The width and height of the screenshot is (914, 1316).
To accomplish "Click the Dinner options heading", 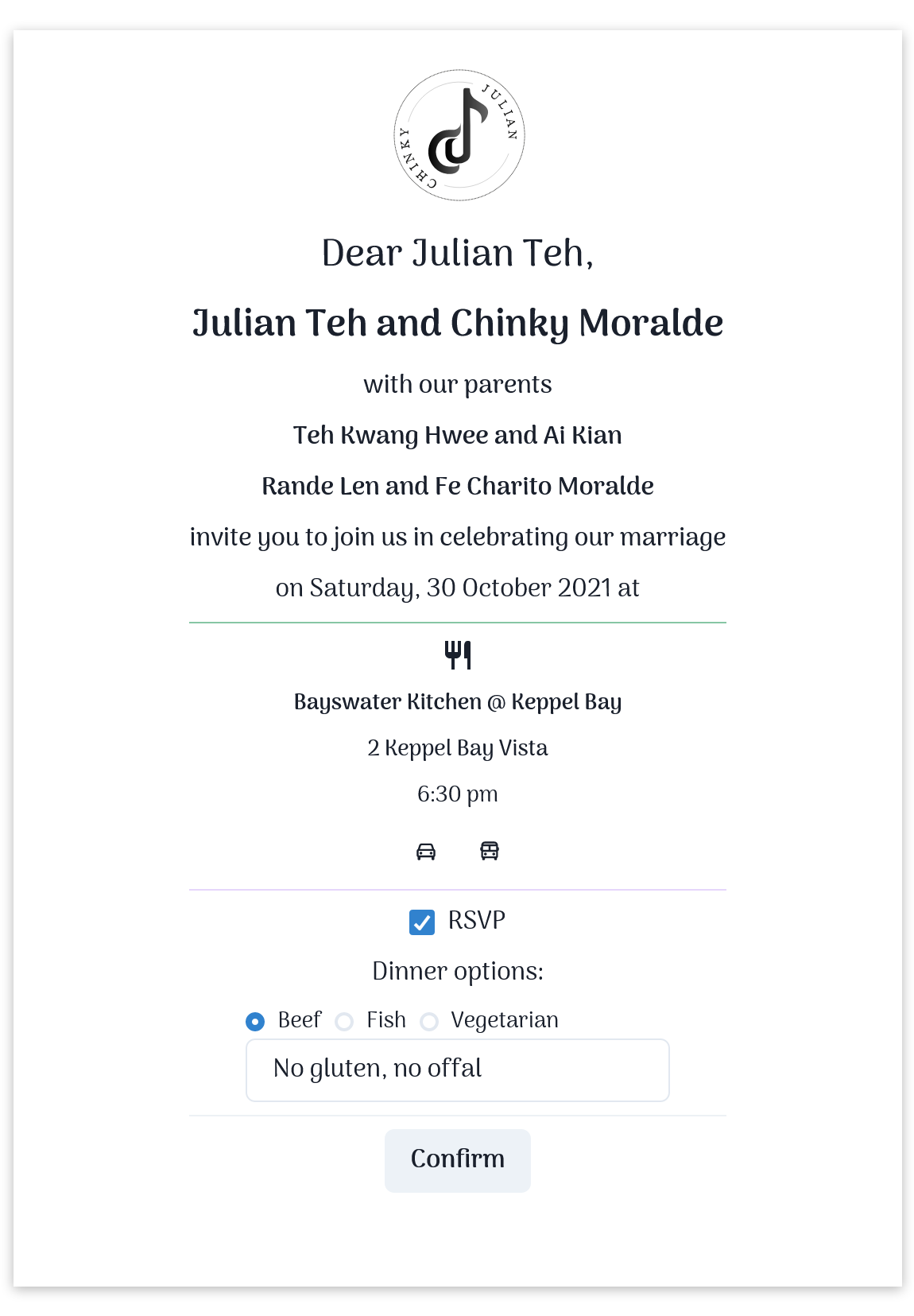I will (458, 971).
